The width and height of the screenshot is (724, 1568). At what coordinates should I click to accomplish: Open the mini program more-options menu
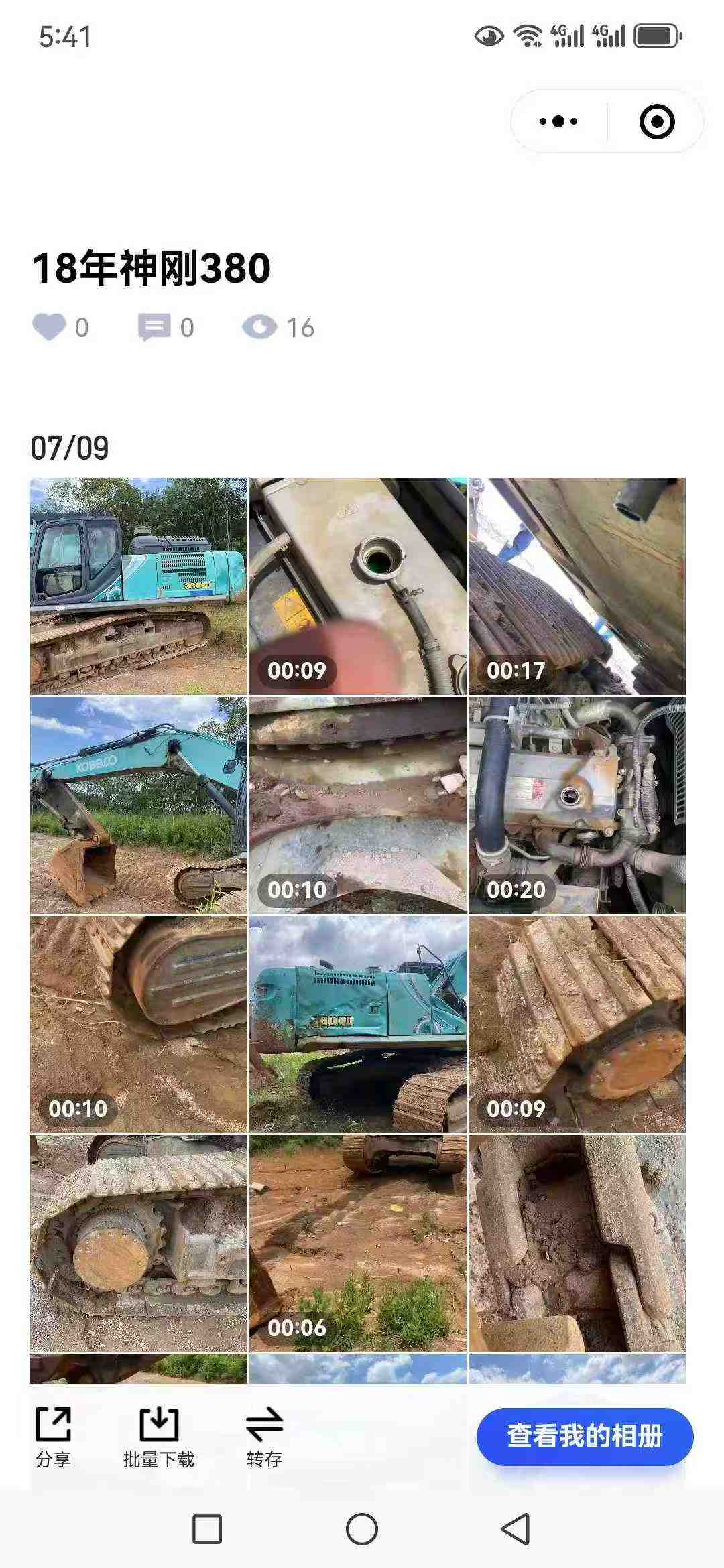coord(558,121)
